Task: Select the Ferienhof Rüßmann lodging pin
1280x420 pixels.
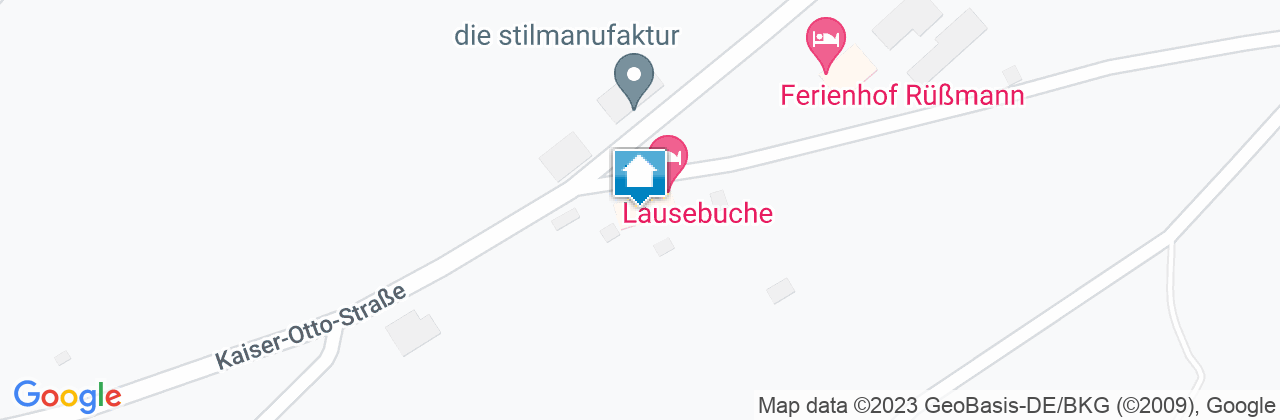Action: coord(826,42)
